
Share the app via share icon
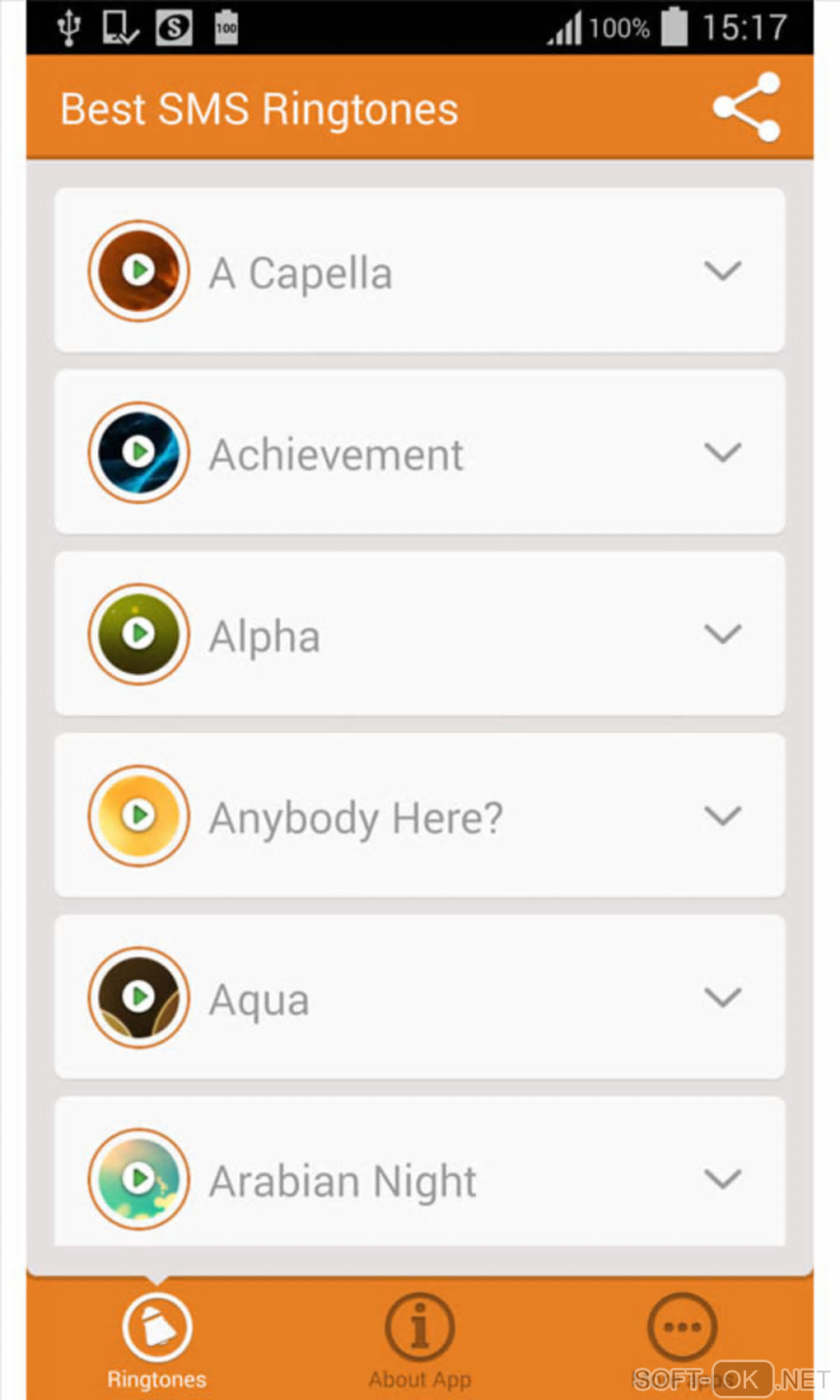click(746, 107)
